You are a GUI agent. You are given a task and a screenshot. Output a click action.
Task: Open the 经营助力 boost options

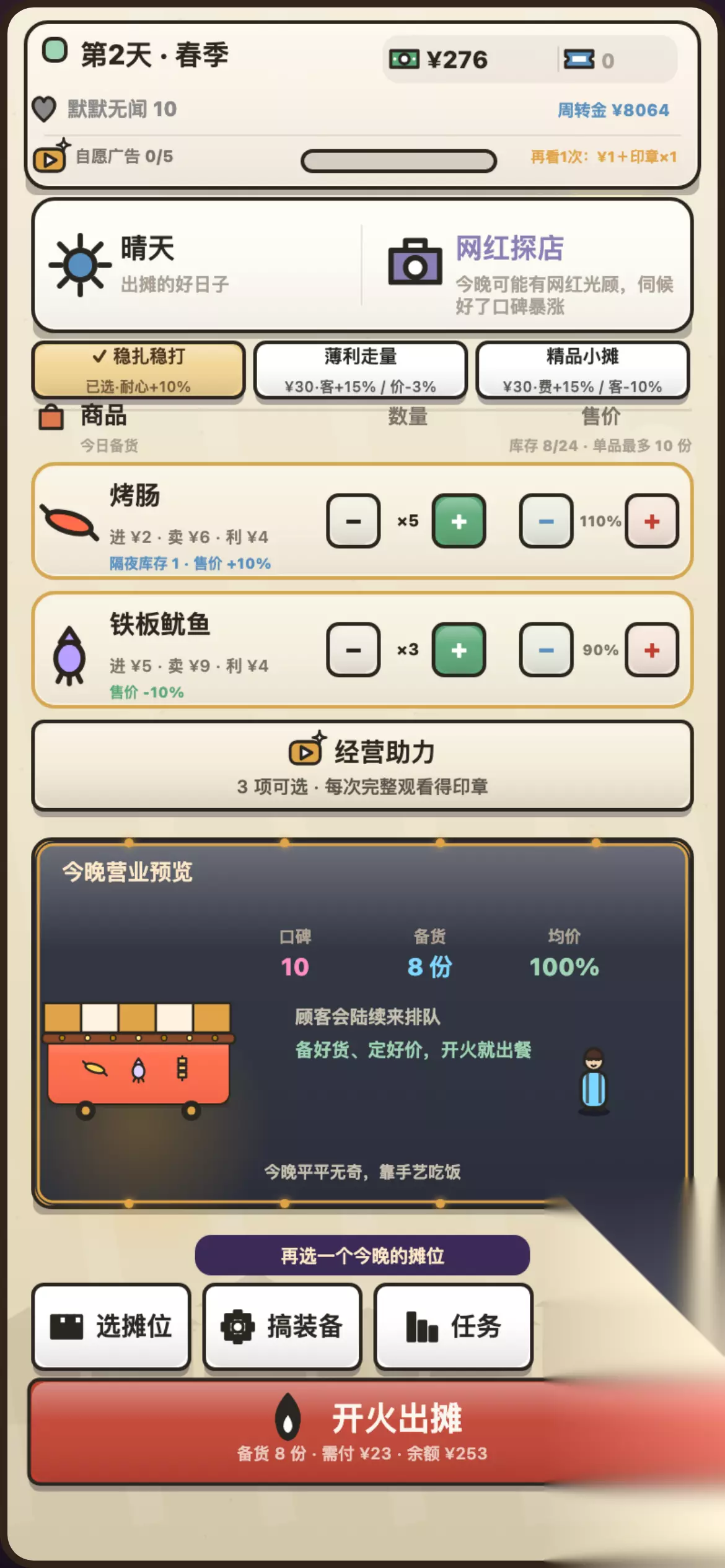coord(362,765)
